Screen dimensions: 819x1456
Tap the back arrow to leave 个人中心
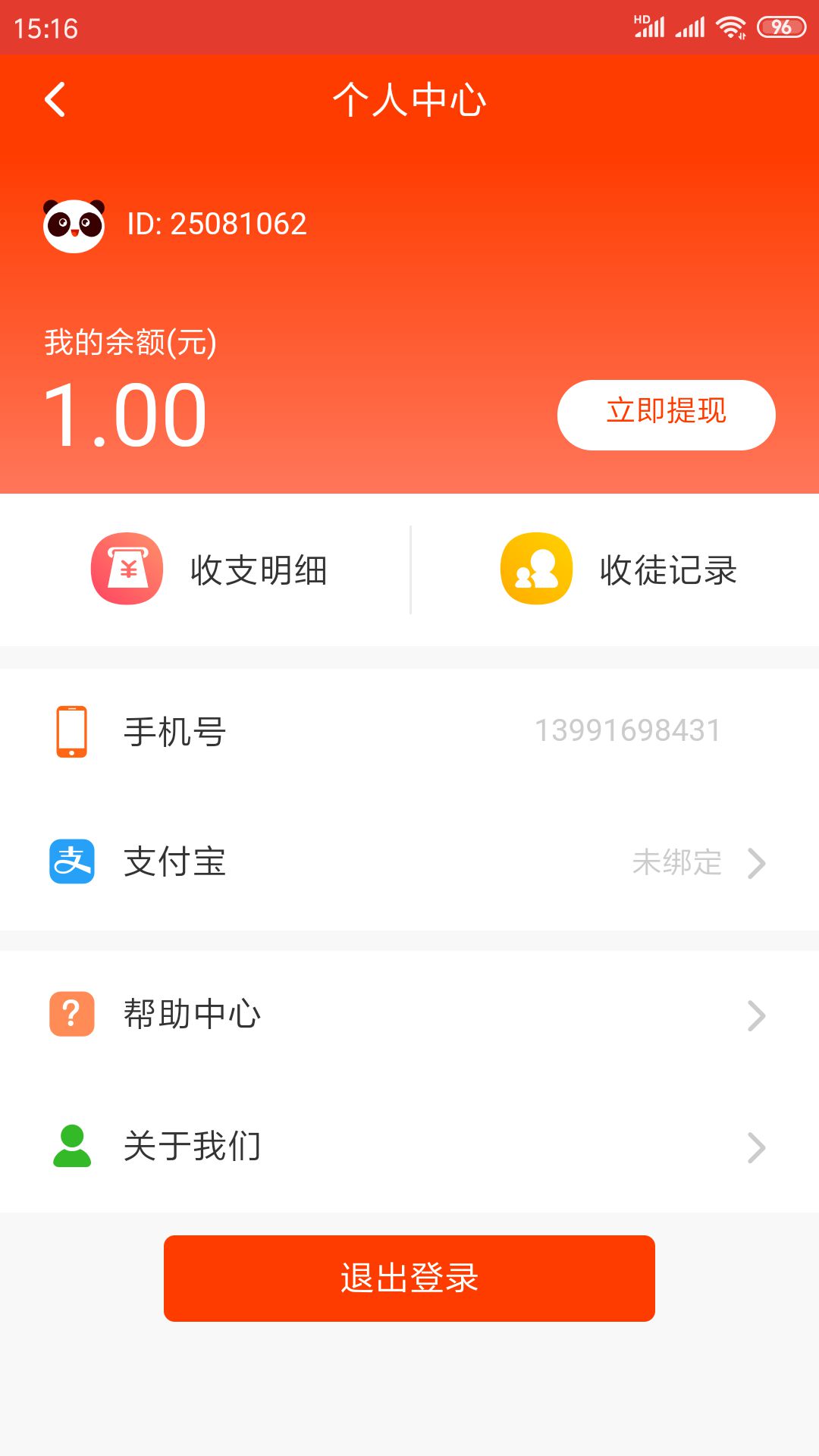(x=55, y=99)
